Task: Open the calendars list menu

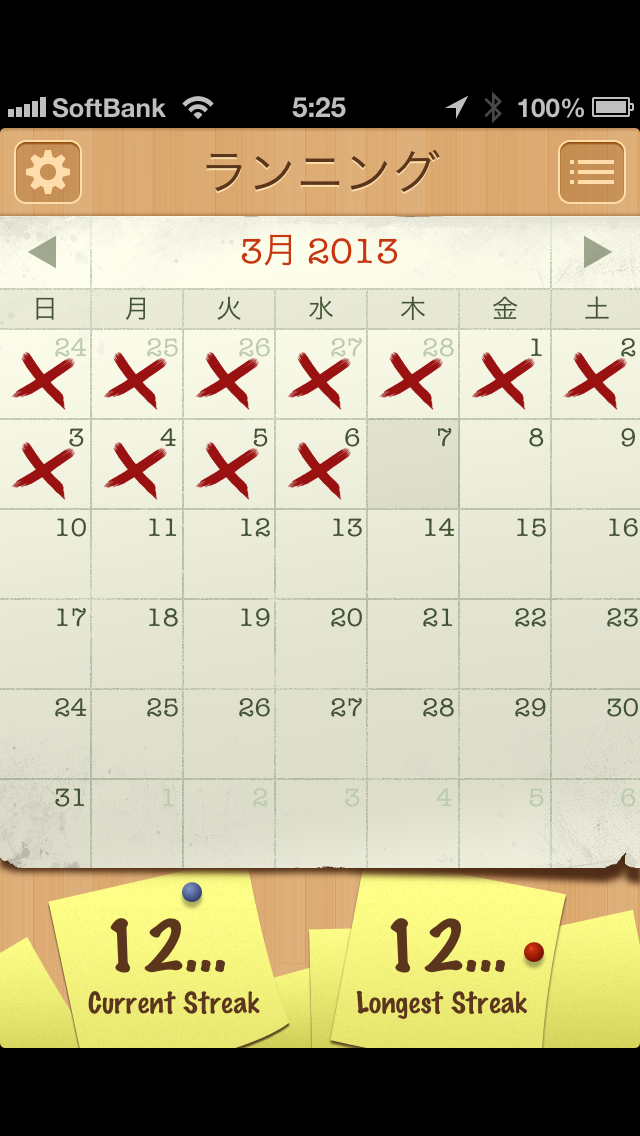Action: [x=591, y=172]
